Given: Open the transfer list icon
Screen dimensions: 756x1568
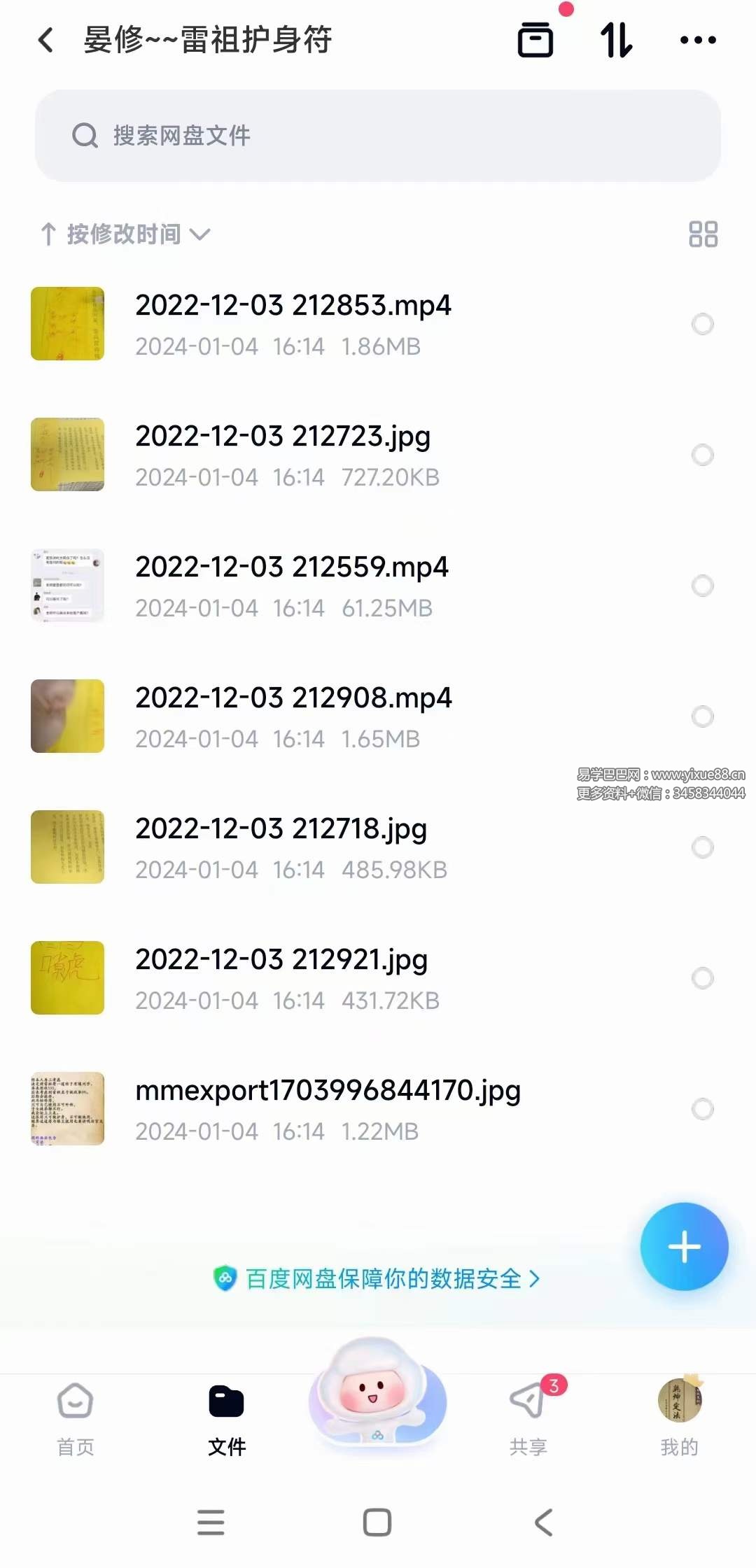Looking at the screenshot, I should (535, 40).
